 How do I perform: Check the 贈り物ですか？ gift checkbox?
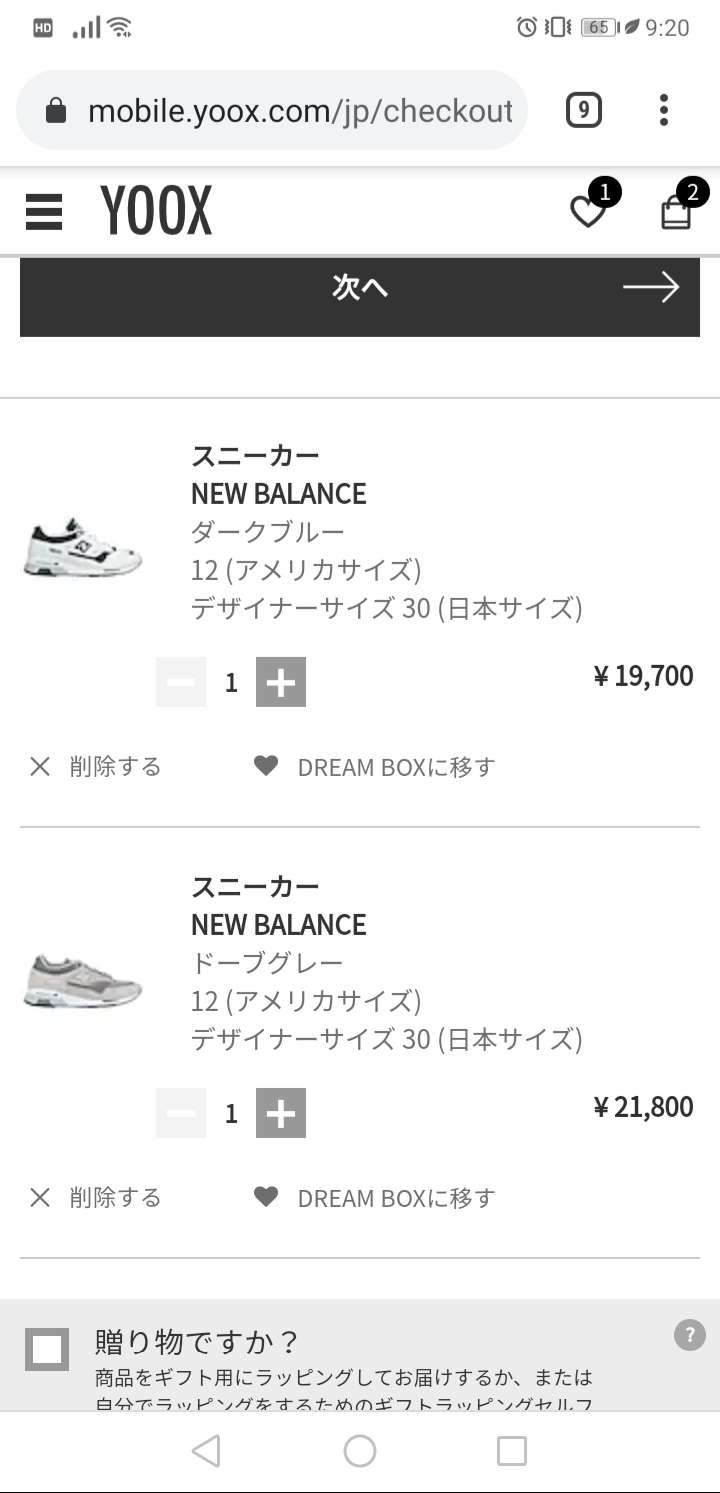point(45,1348)
